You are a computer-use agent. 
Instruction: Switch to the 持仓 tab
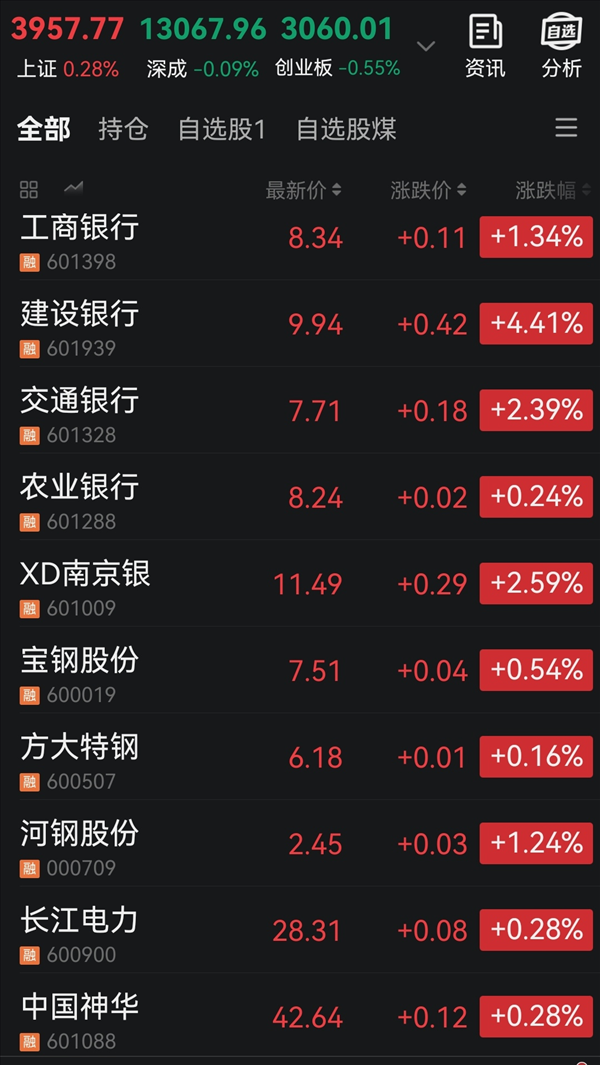[x=123, y=129]
